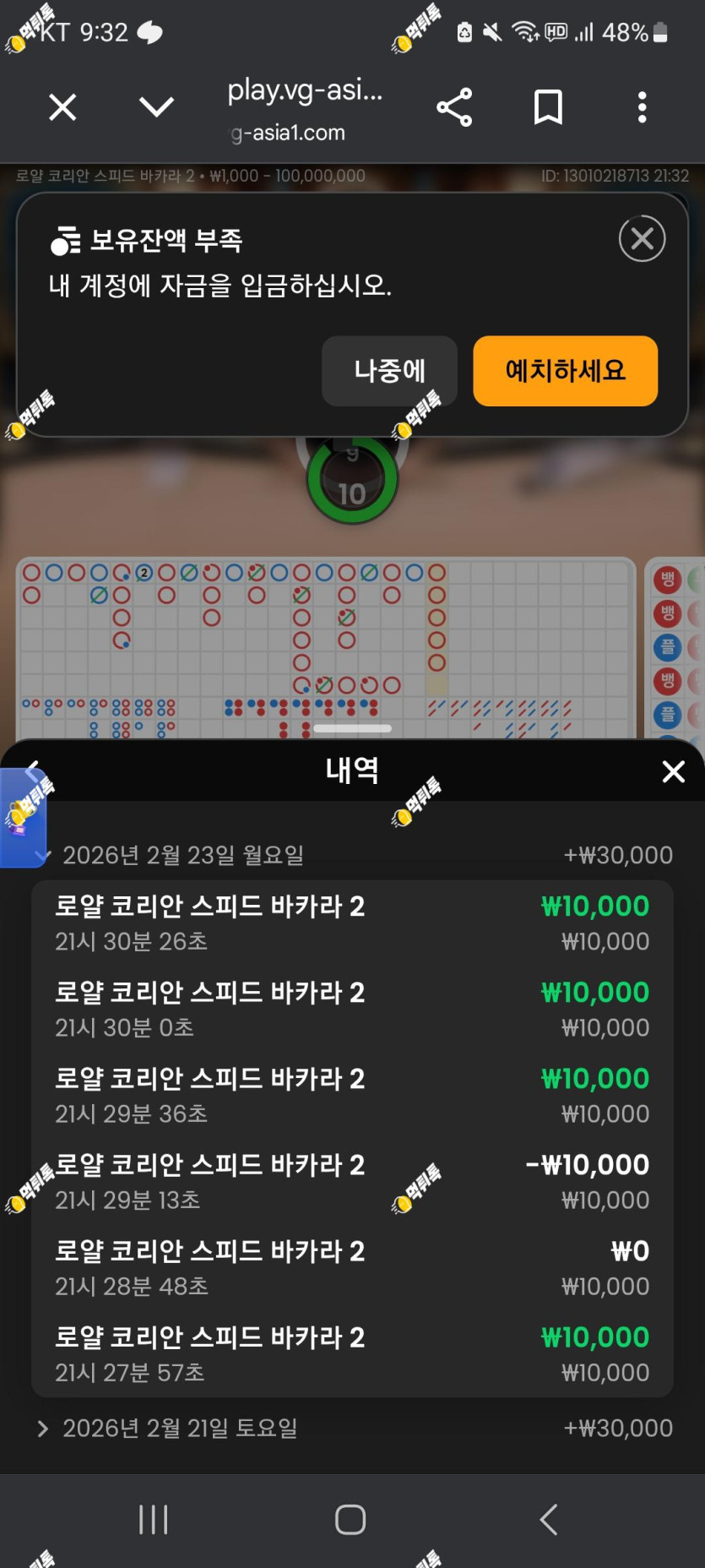Open the 21시 30분 26초 game record
The height and width of the screenshot is (1568, 705).
pos(352,923)
